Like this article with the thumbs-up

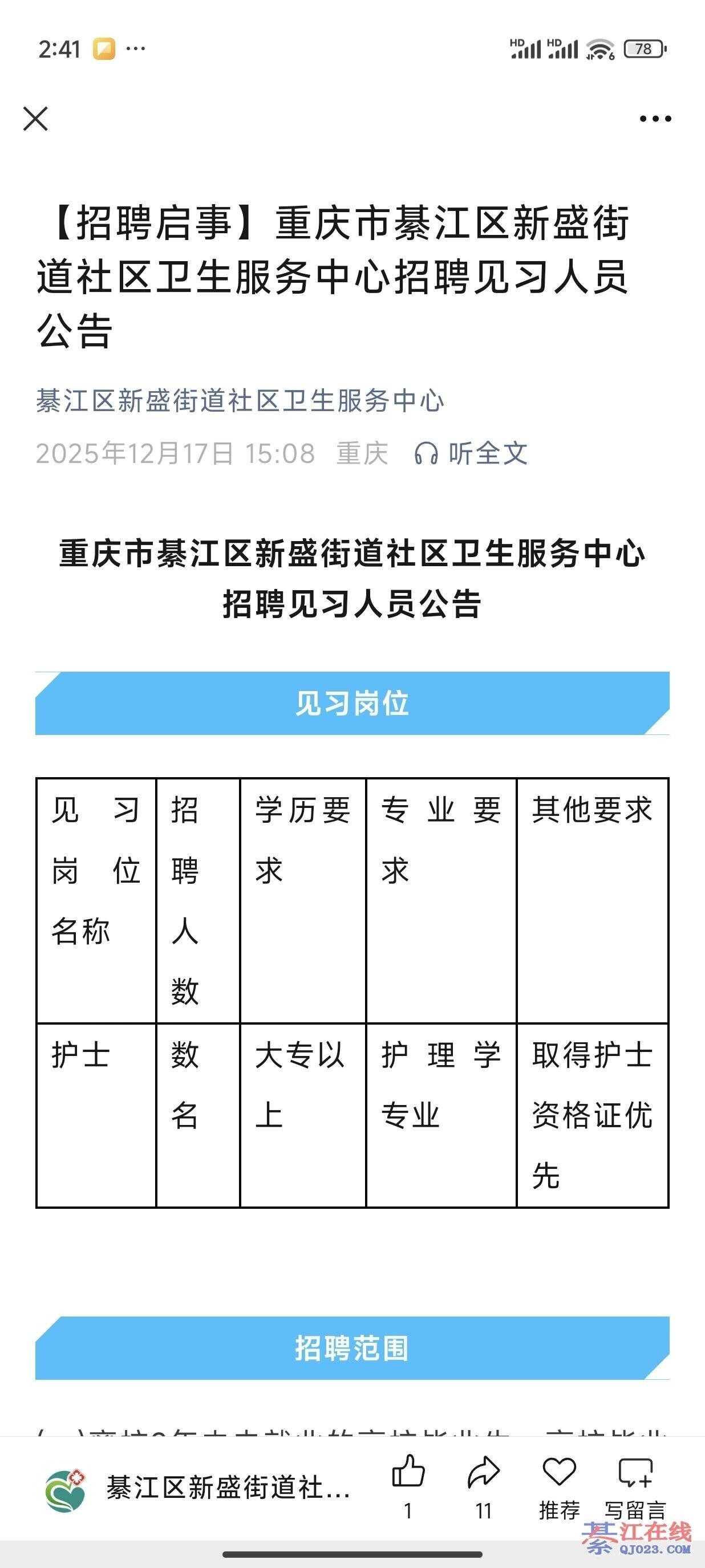tap(408, 1473)
